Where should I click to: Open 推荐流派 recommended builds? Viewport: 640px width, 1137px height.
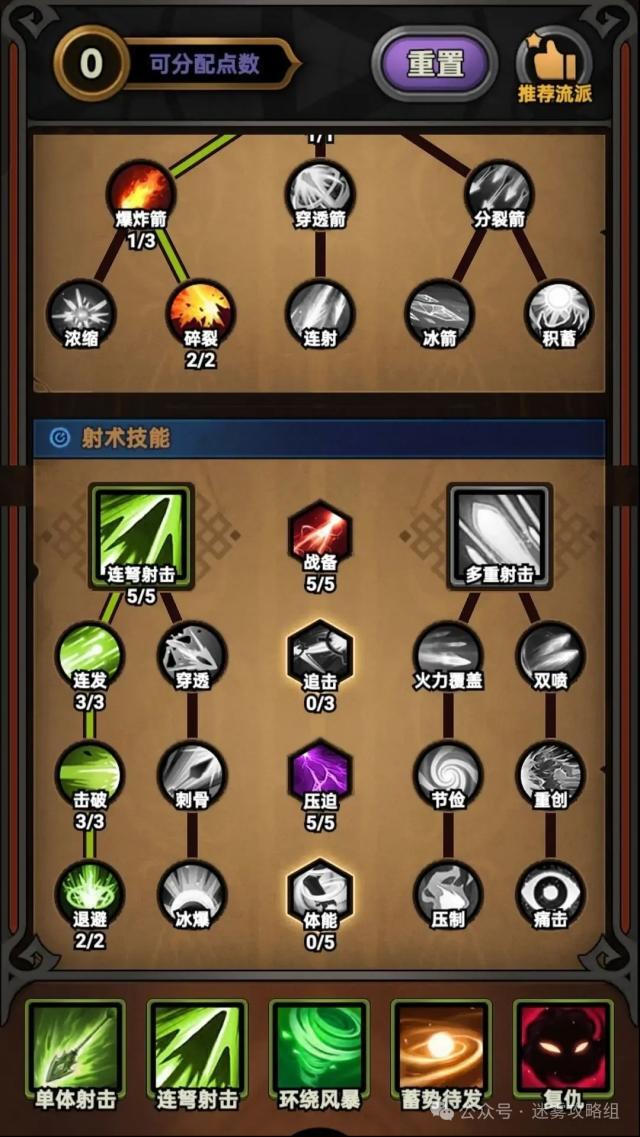tap(556, 66)
